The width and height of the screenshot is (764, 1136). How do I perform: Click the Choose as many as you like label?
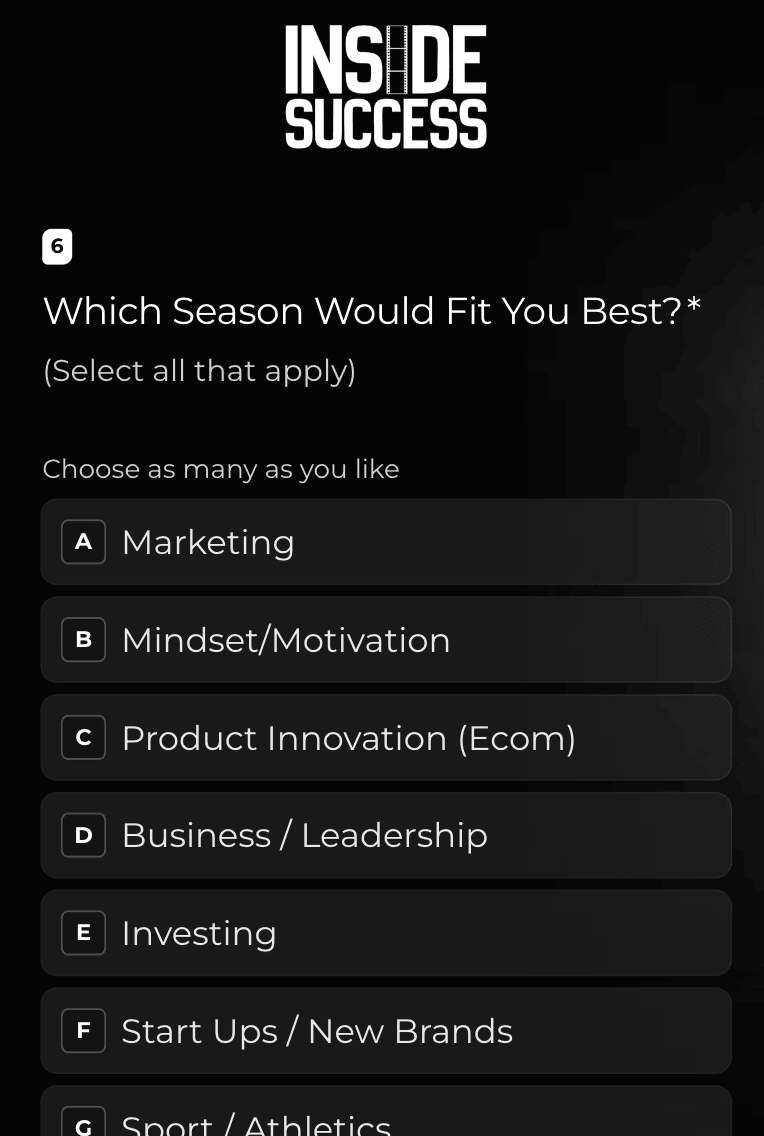(x=220, y=468)
